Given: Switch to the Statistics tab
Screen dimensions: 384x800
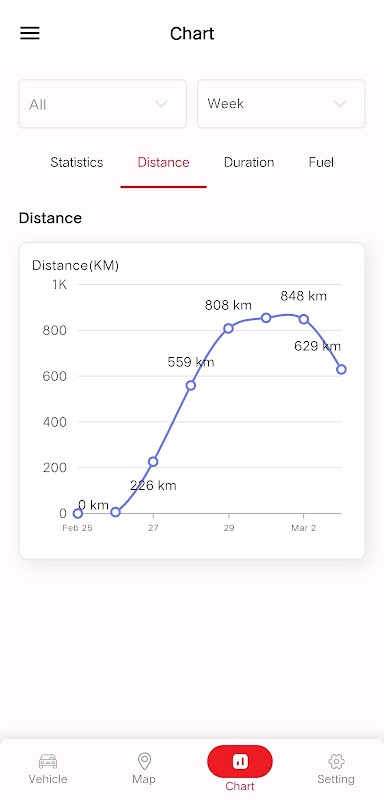Looking at the screenshot, I should pyautogui.click(x=76, y=162).
